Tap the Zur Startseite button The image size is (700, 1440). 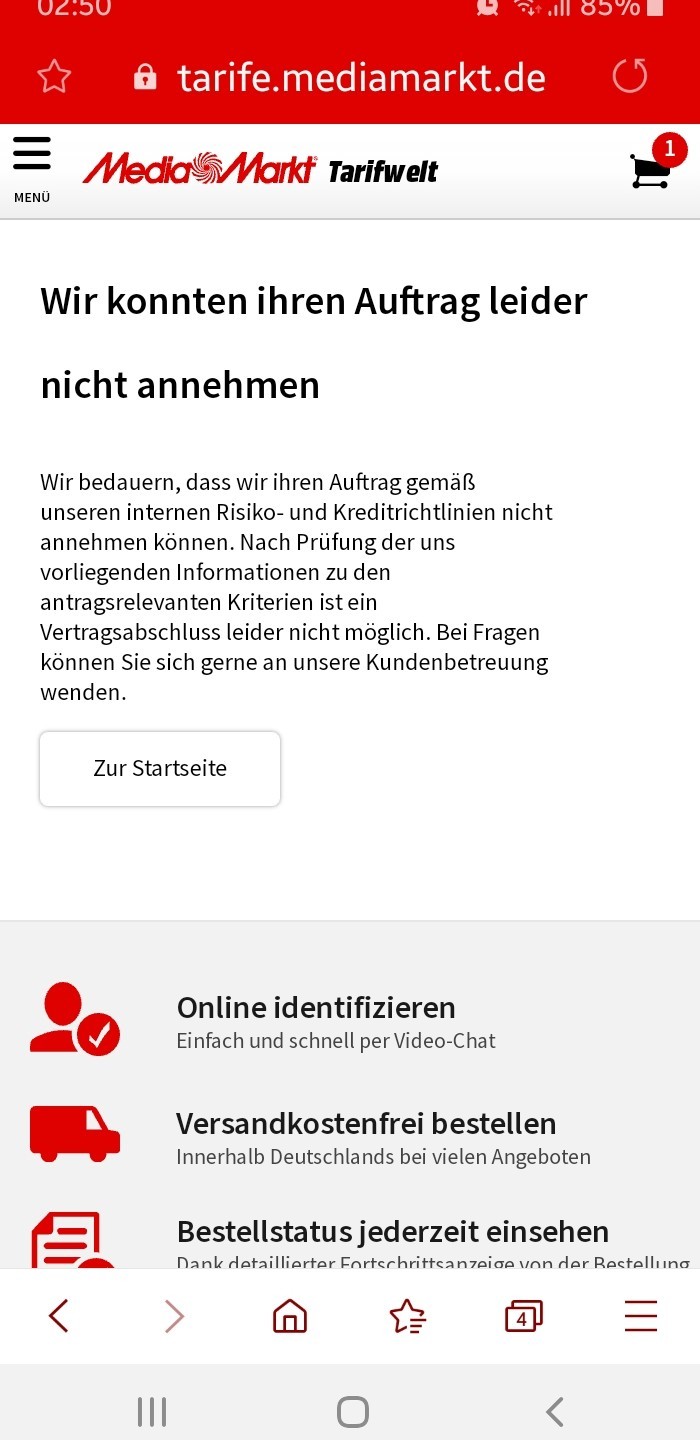coord(160,768)
